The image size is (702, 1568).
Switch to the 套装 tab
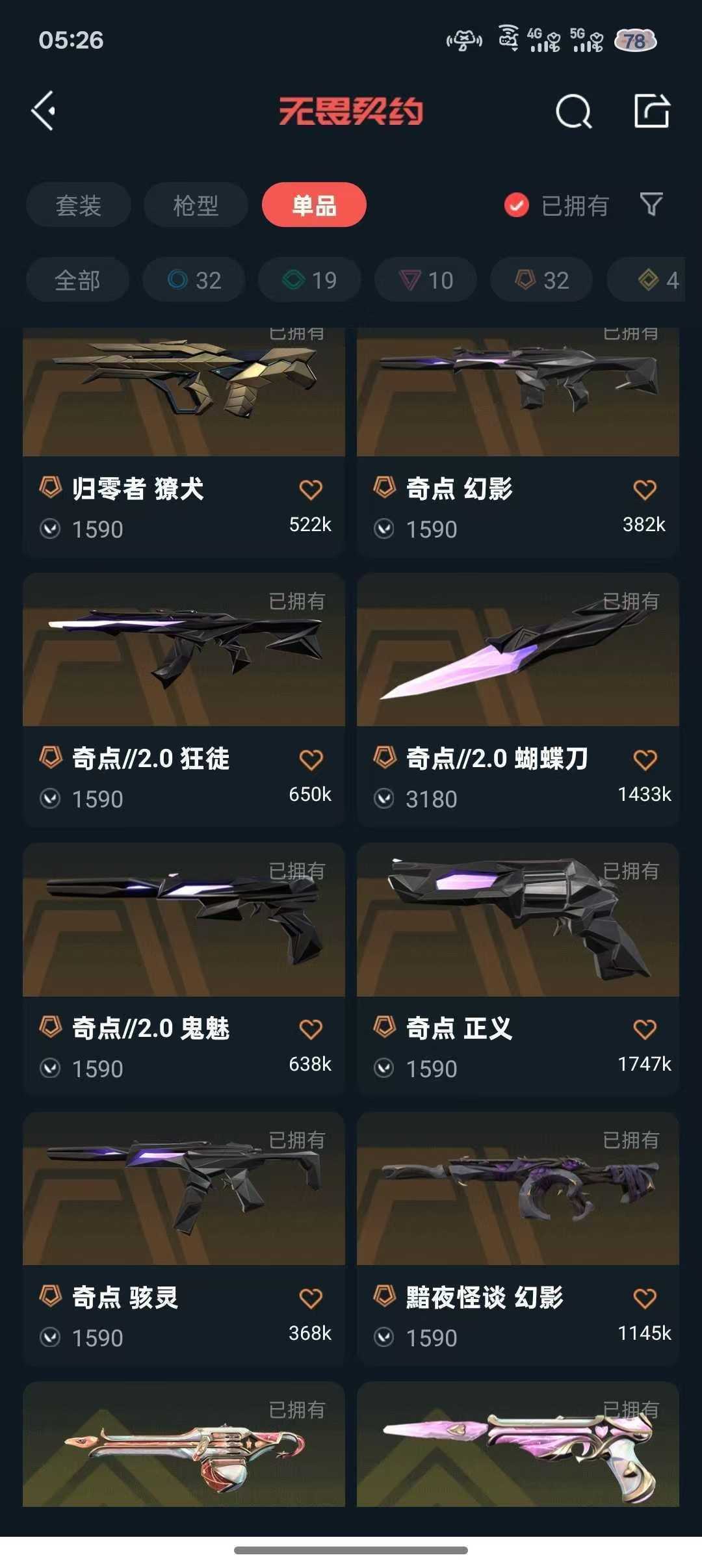click(x=79, y=205)
